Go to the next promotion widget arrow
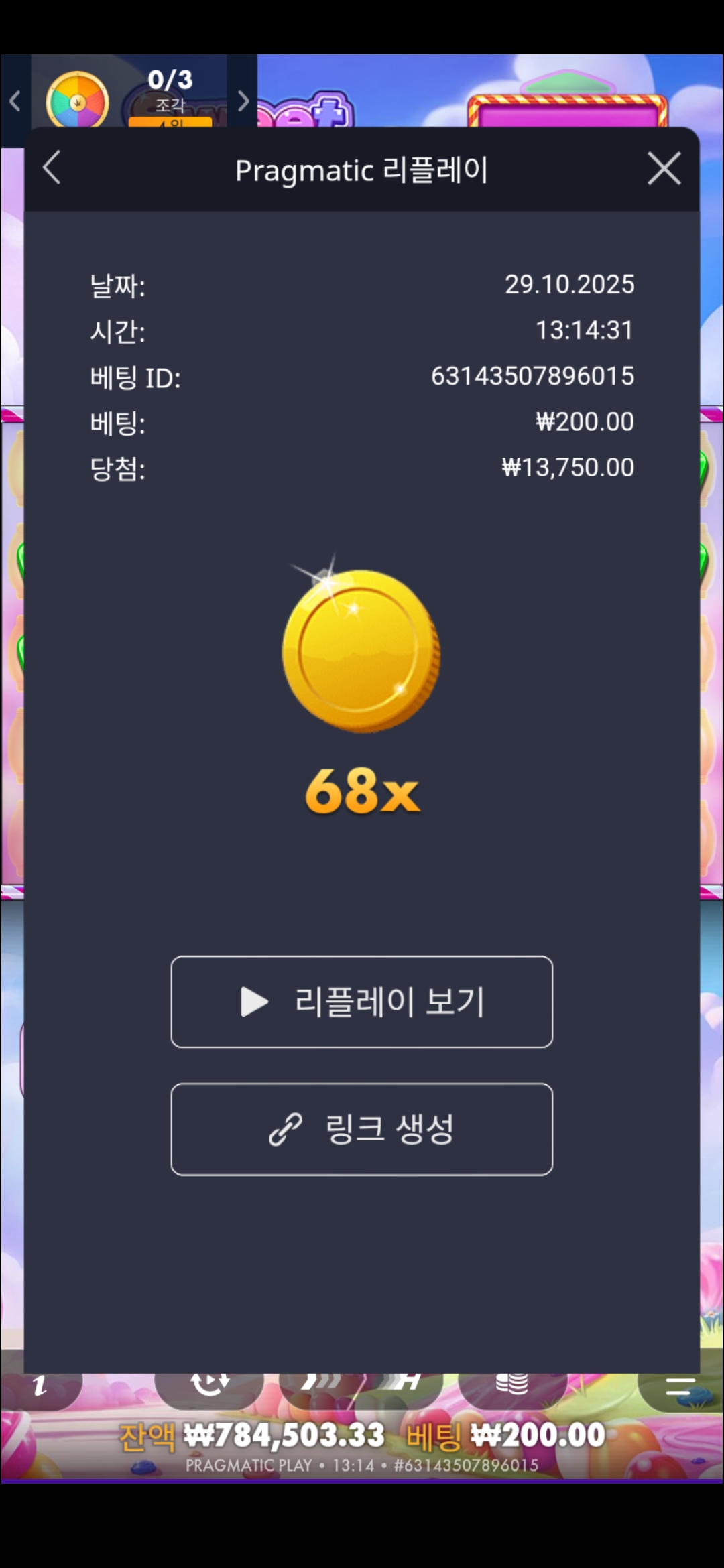The width and height of the screenshot is (724, 1568). coord(243,101)
